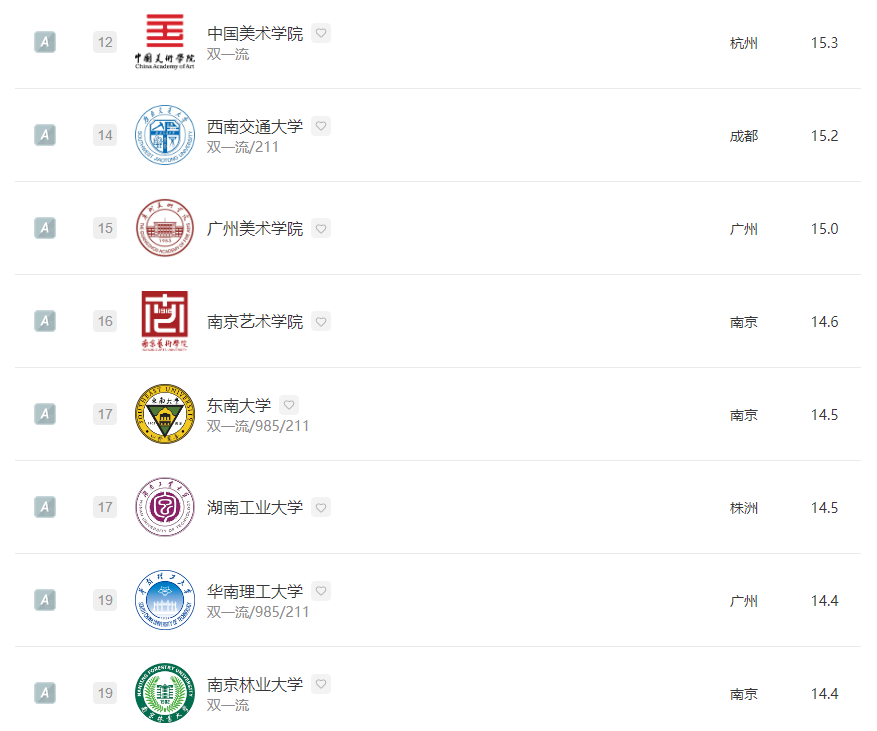
Task: Favorite 东南大学 with the heart icon
Action: [x=289, y=405]
